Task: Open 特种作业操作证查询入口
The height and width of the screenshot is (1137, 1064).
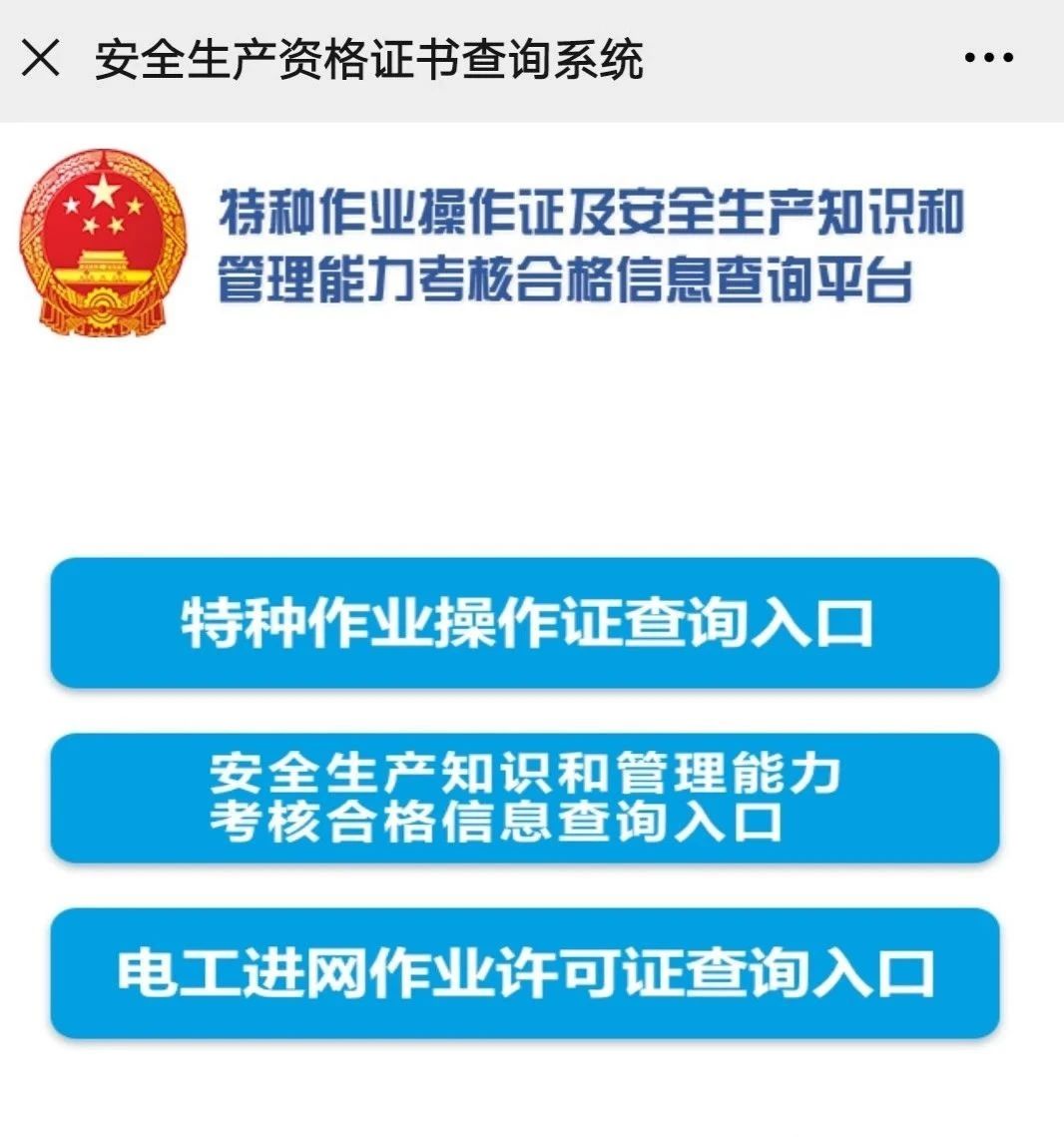Action: (525, 623)
